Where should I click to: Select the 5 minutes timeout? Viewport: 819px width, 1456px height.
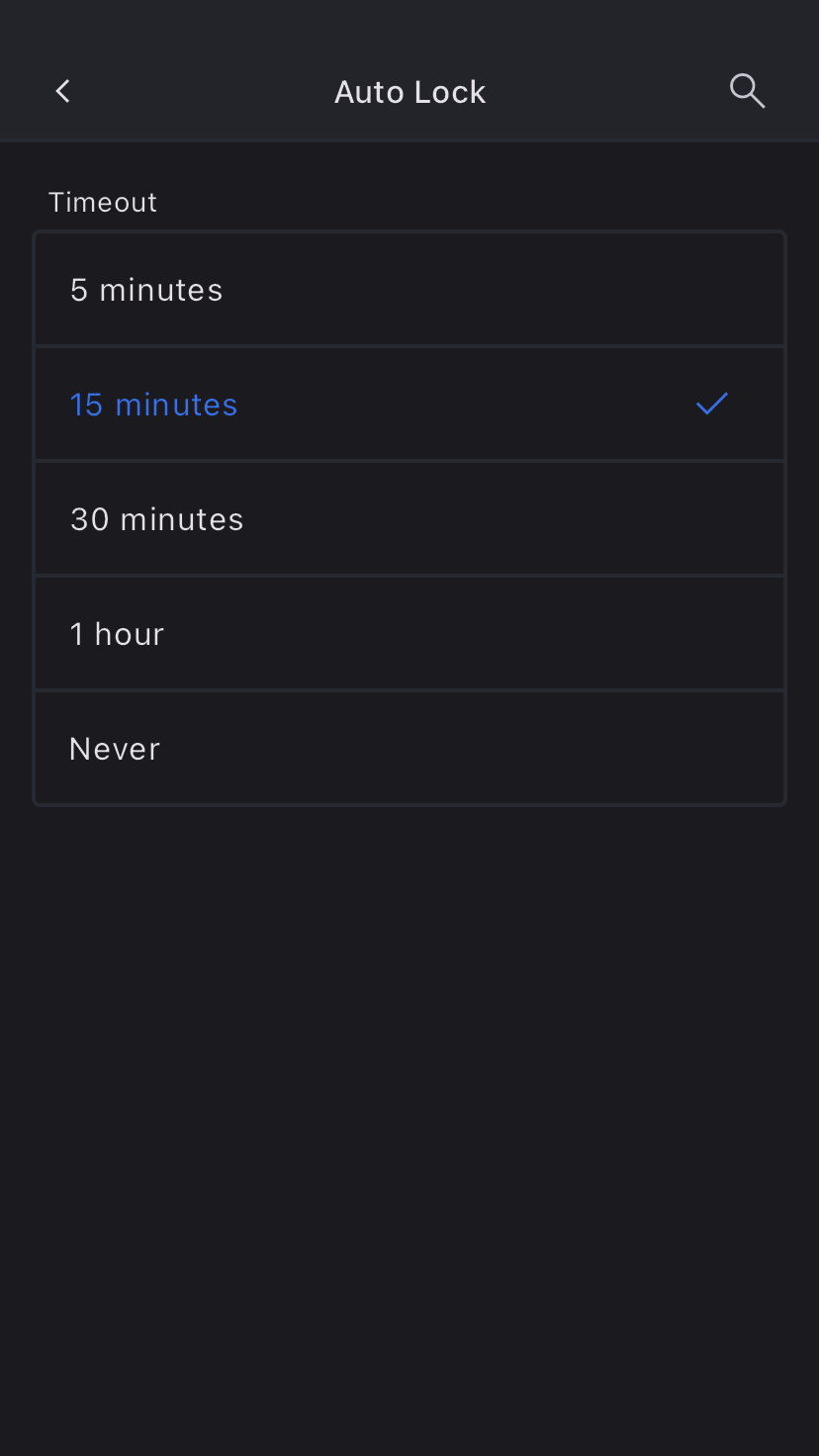pos(409,290)
